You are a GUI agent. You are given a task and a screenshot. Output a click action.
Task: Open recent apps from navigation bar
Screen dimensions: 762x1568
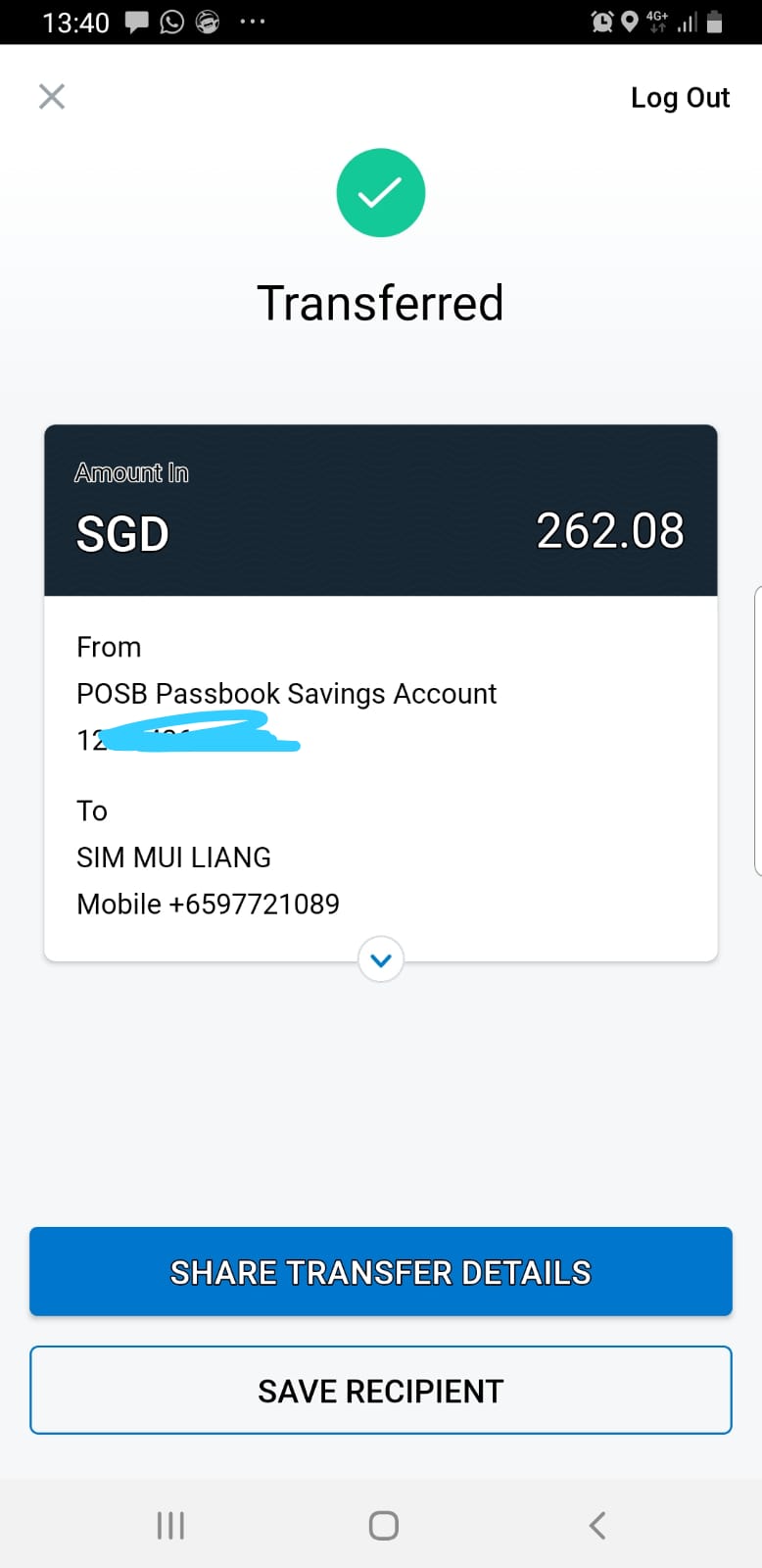(x=170, y=1525)
